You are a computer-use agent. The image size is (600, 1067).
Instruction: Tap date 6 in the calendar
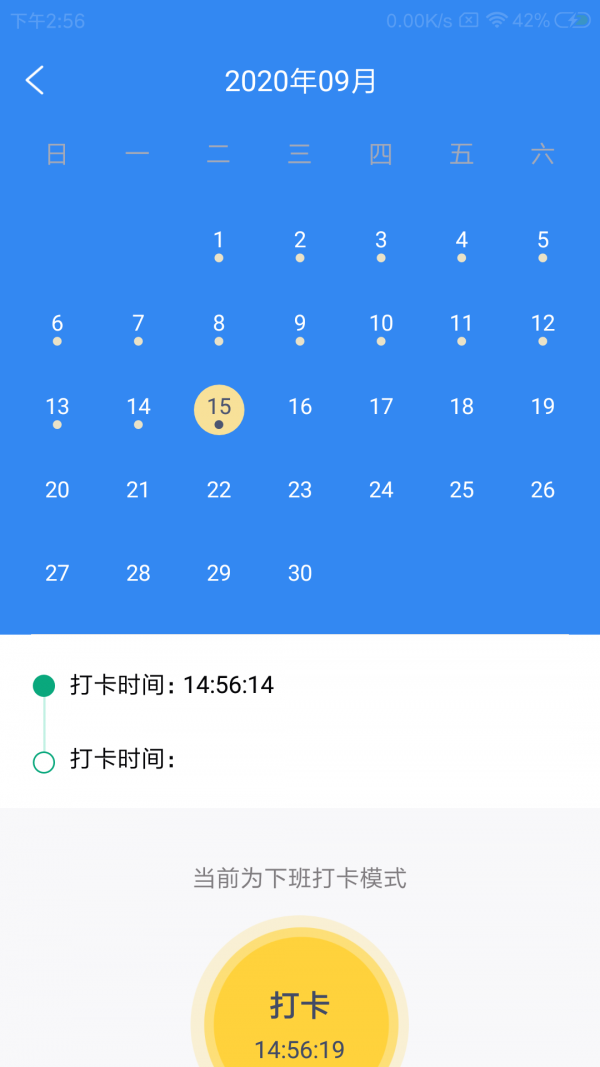(x=57, y=325)
